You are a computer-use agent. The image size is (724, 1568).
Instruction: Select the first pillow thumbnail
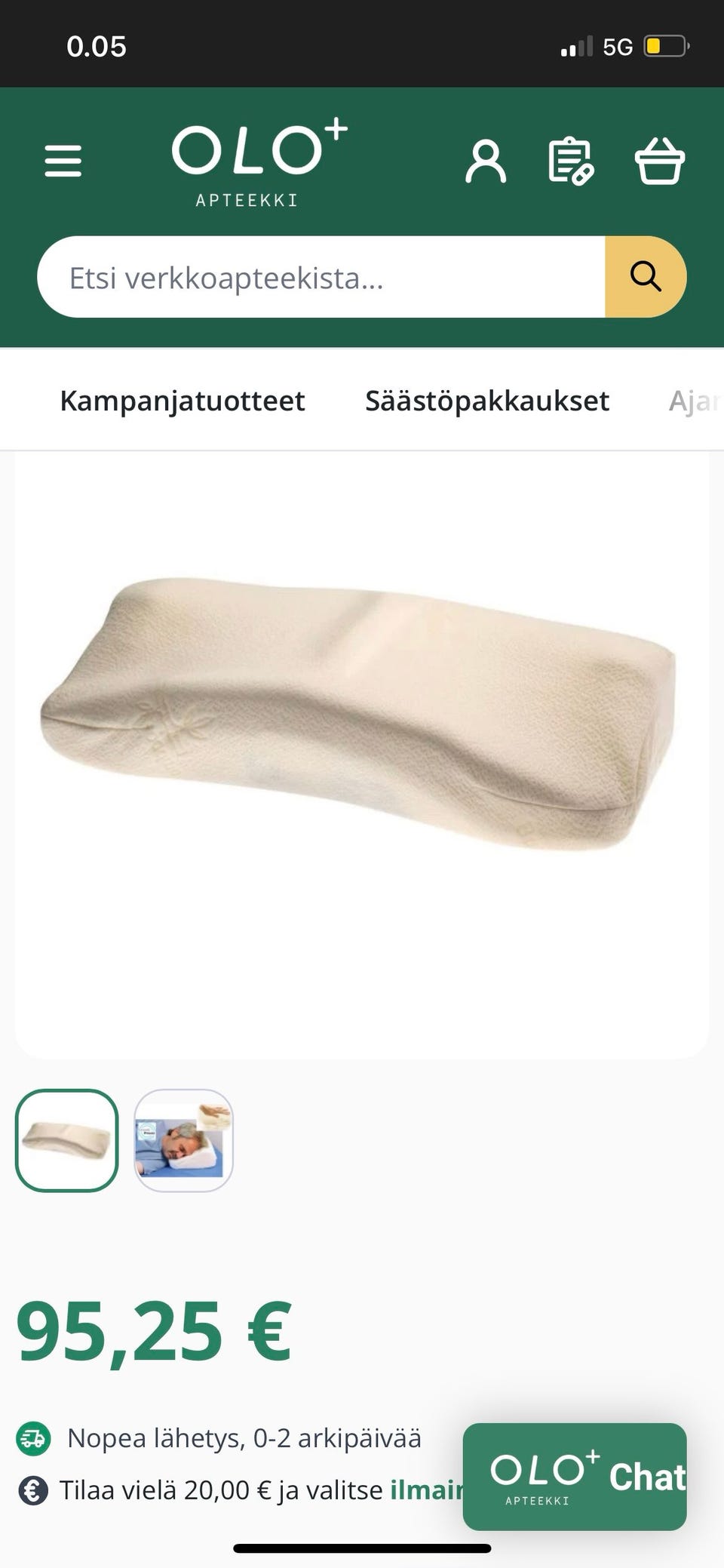[x=67, y=1140]
